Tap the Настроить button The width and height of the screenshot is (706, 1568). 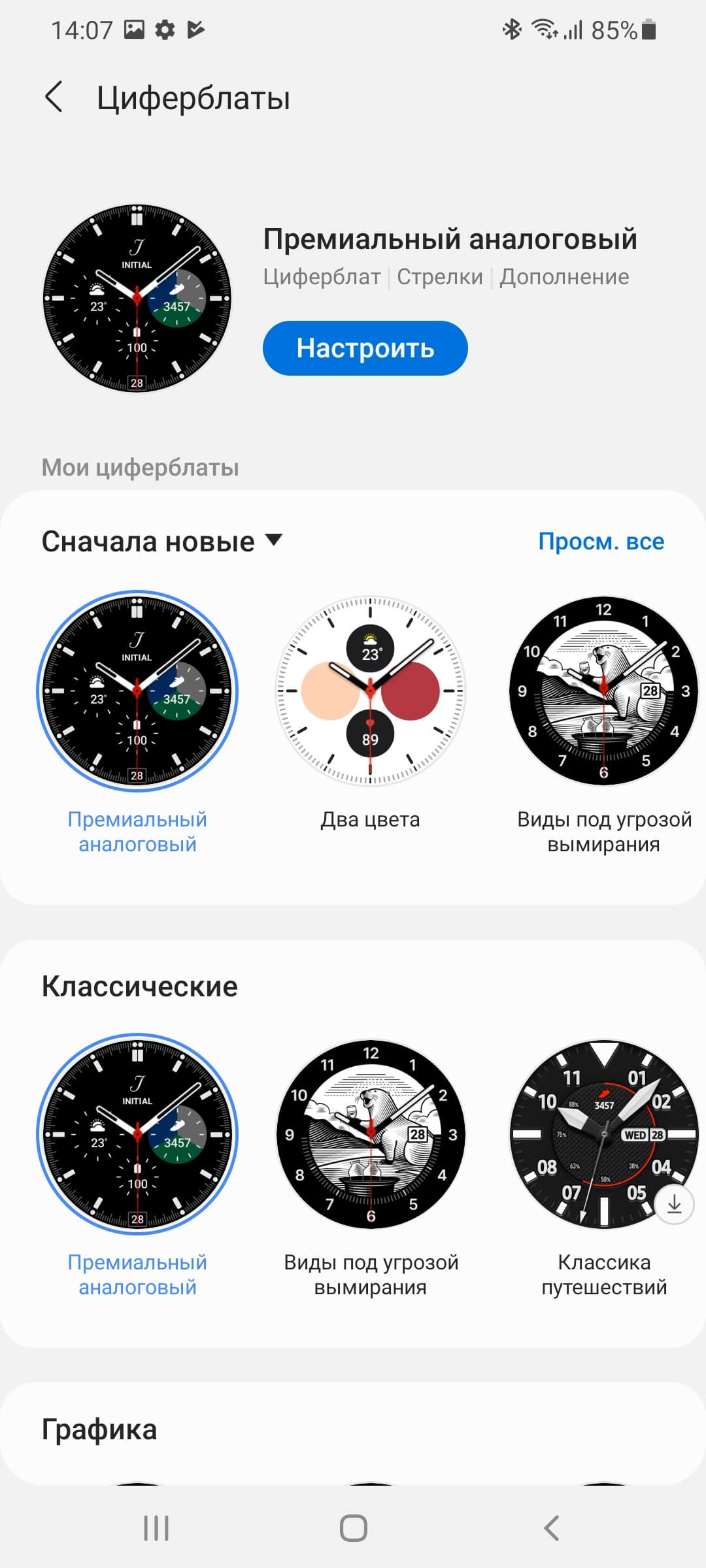pyautogui.click(x=365, y=348)
